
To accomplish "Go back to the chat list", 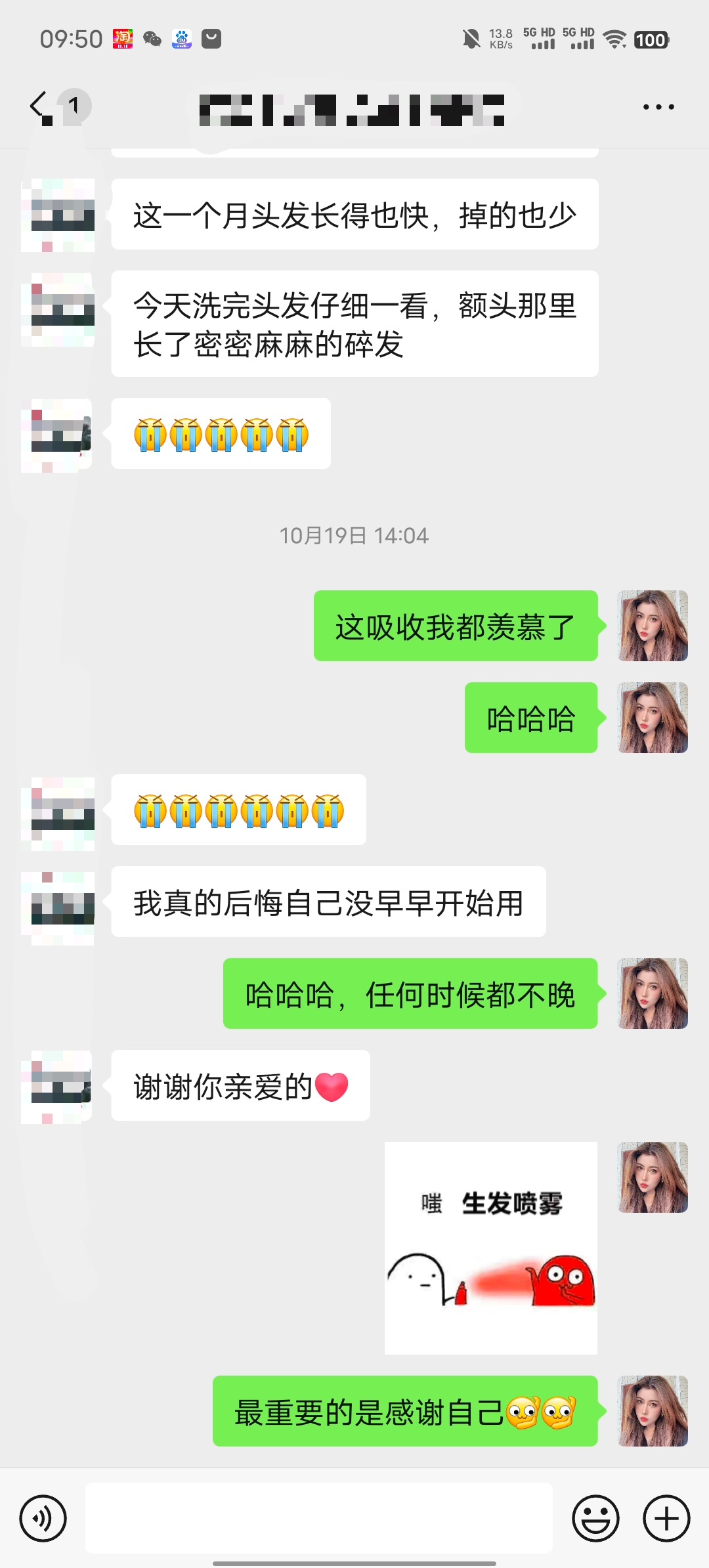I will [x=41, y=106].
